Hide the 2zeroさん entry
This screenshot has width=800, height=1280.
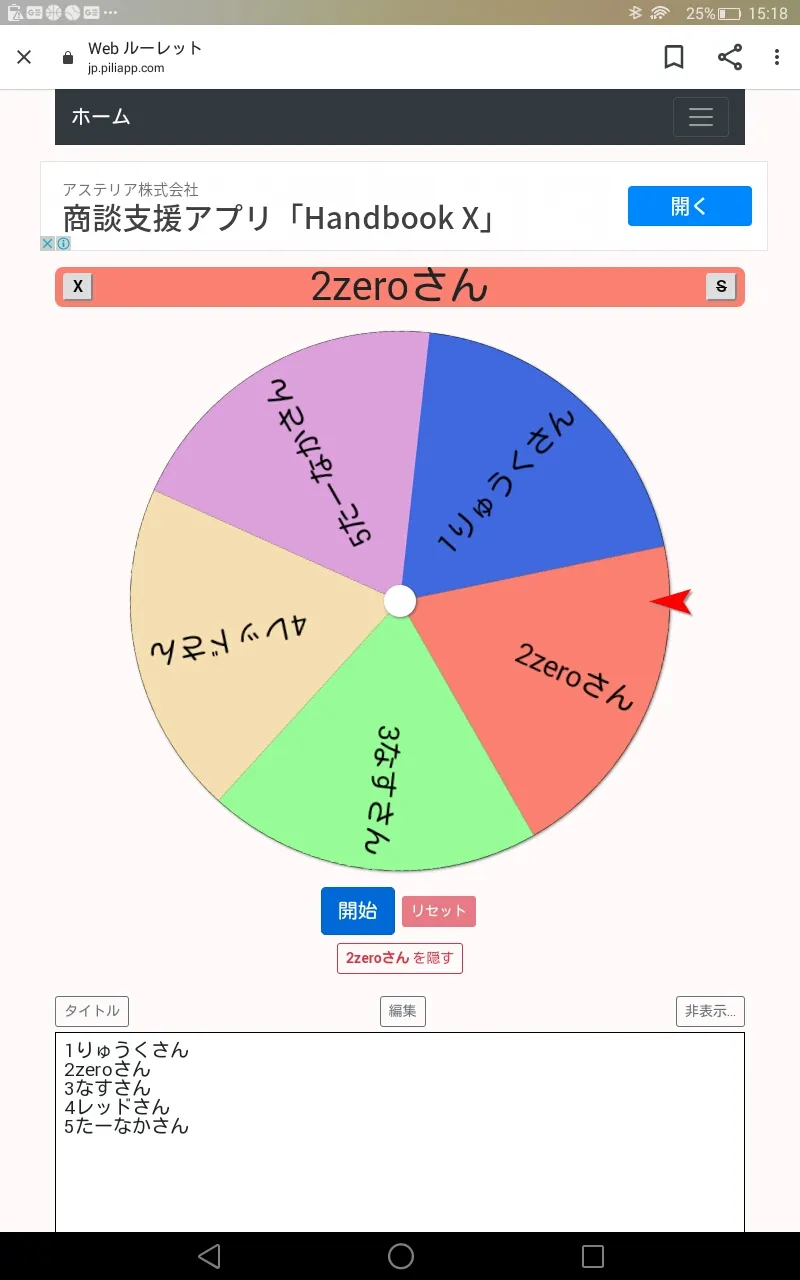coord(400,958)
